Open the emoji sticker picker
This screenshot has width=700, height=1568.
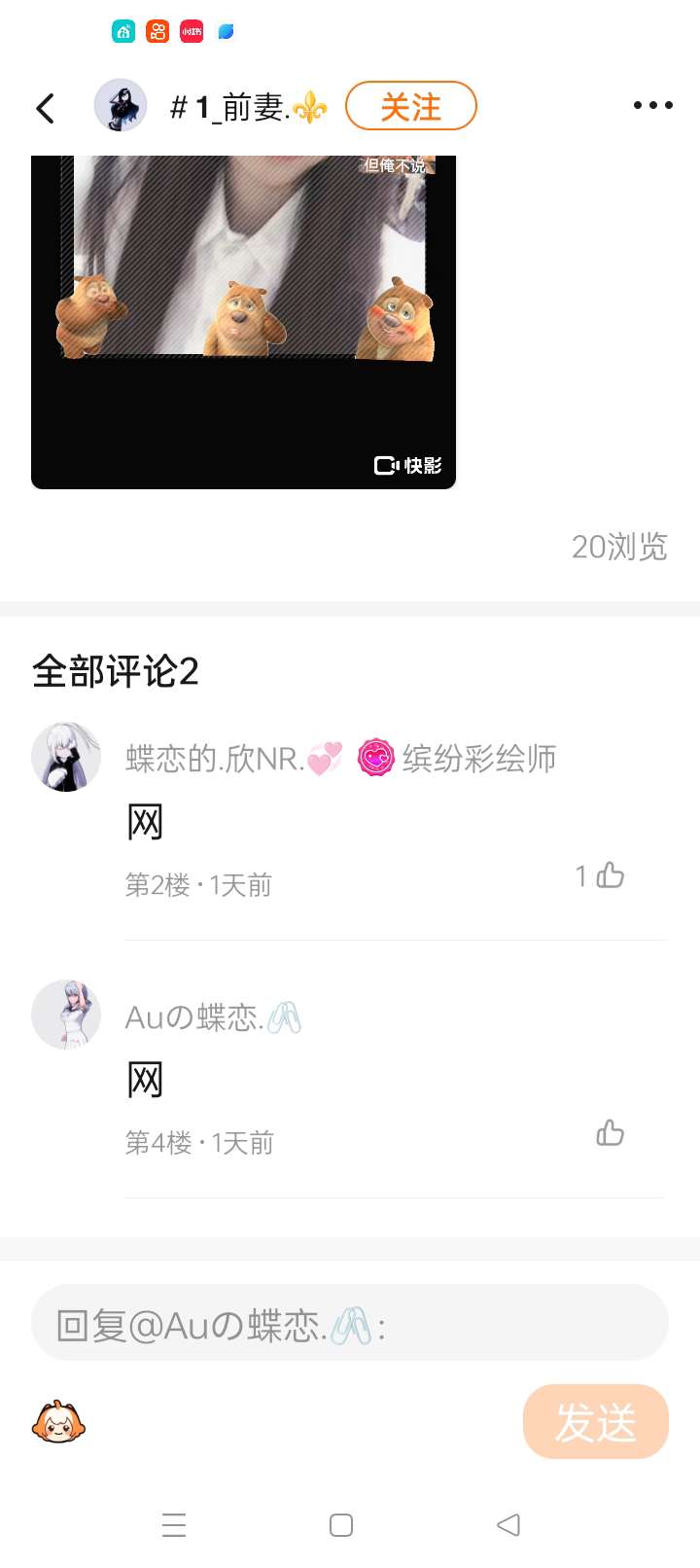tap(58, 1423)
